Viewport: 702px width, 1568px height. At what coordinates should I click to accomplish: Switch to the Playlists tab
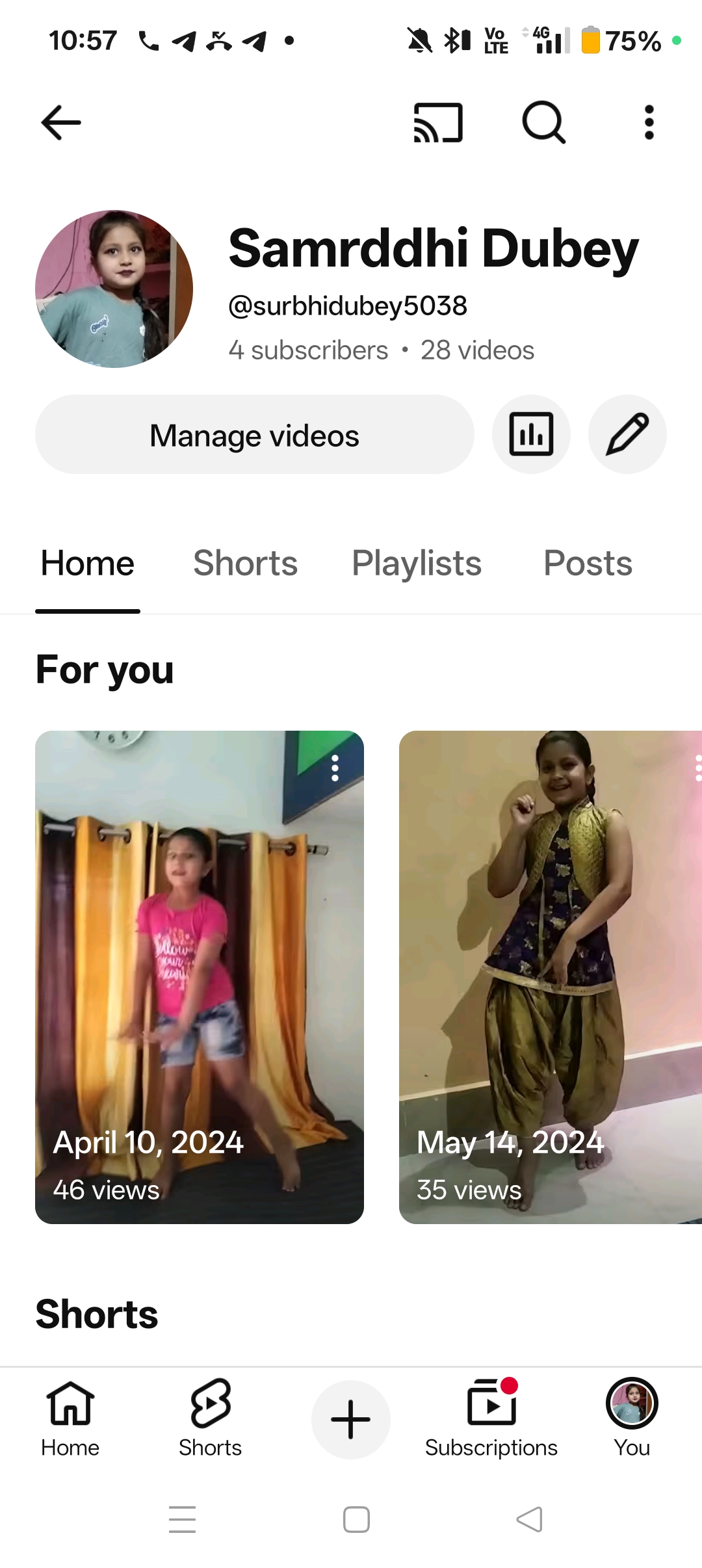coord(416,563)
